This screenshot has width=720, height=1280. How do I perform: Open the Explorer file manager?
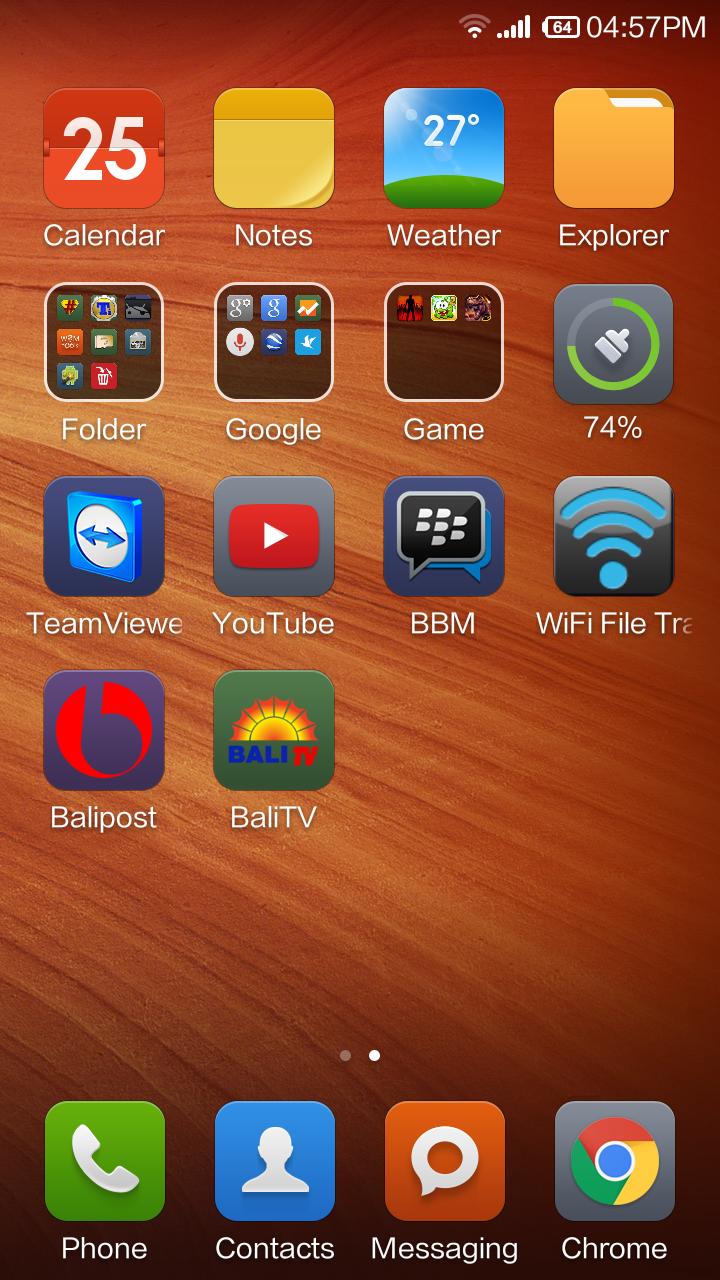coord(614,148)
